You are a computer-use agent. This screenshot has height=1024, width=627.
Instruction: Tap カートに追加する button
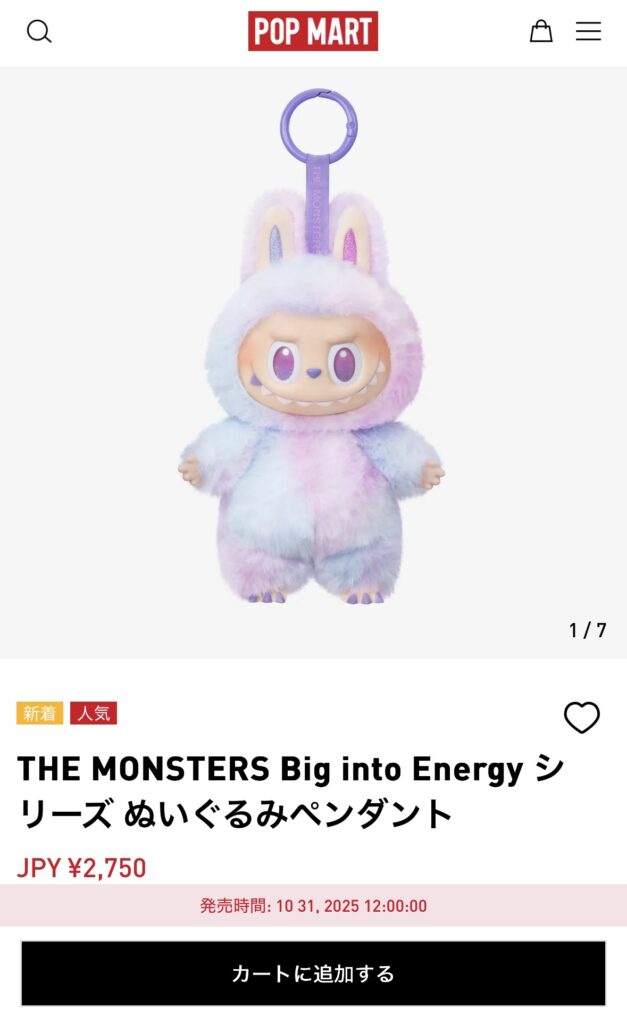click(x=313, y=973)
